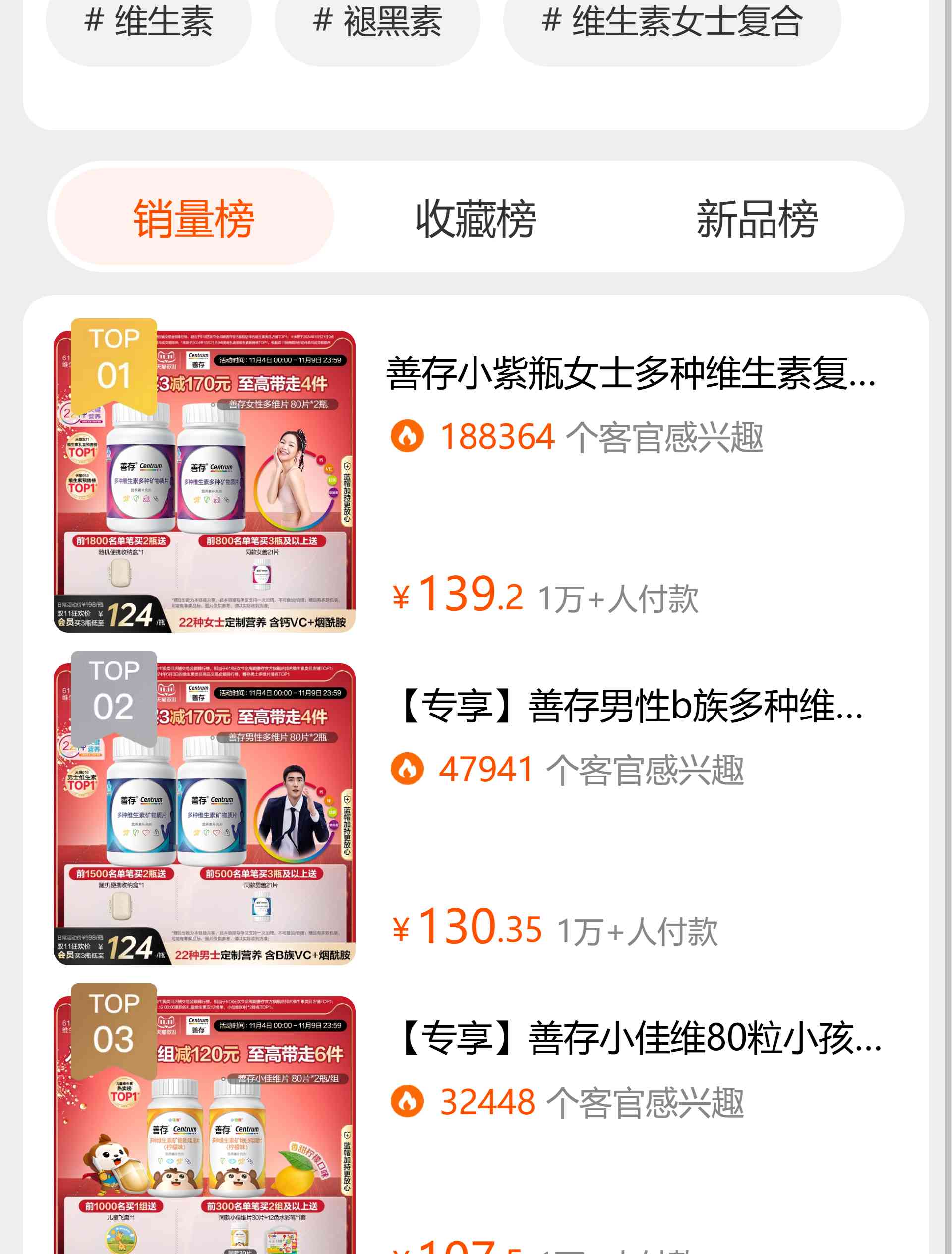Switch to the 销量榜 tab
This screenshot has width=952, height=1254.
(x=194, y=218)
